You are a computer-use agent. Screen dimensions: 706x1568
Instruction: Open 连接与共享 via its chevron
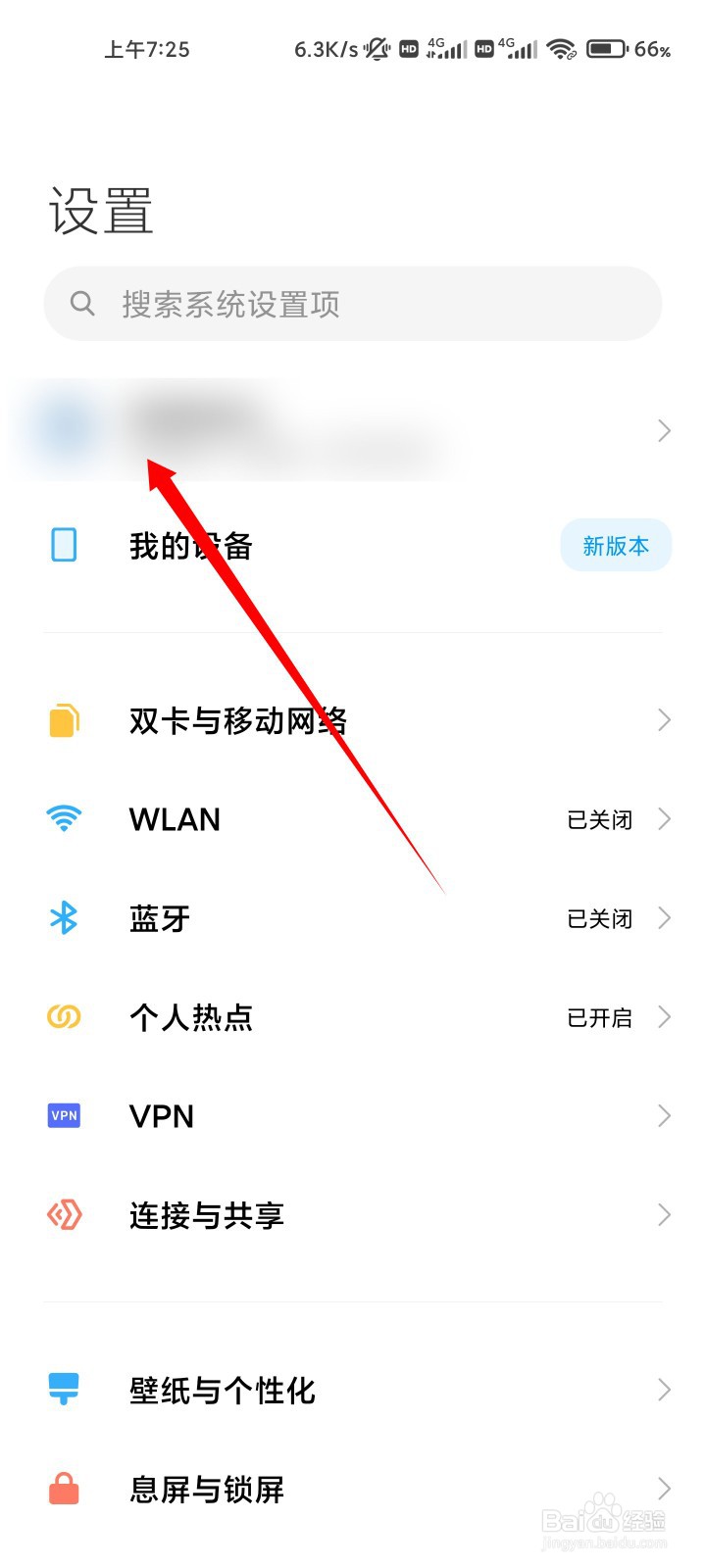[x=665, y=1215]
